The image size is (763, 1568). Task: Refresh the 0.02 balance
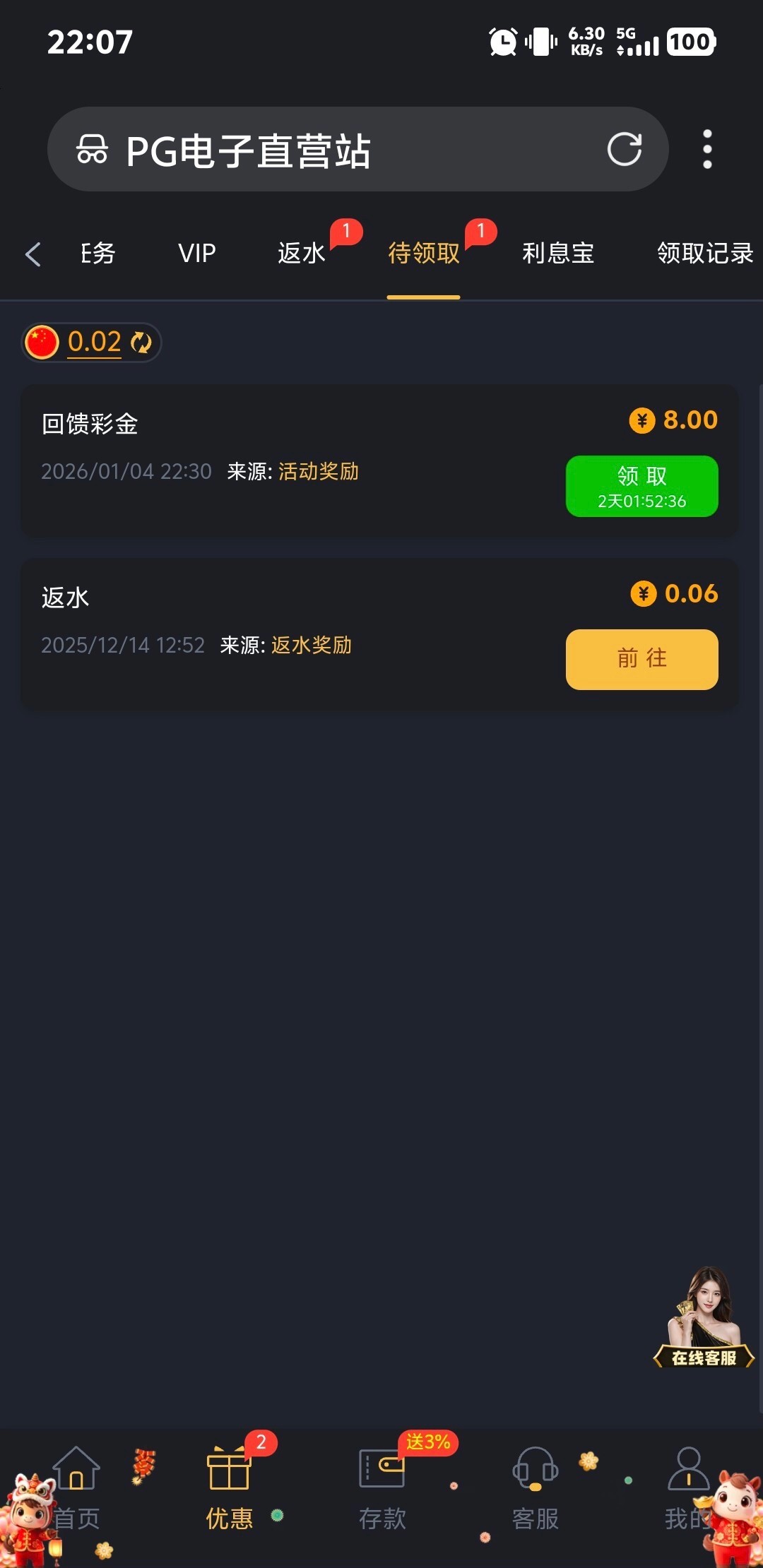tap(141, 343)
